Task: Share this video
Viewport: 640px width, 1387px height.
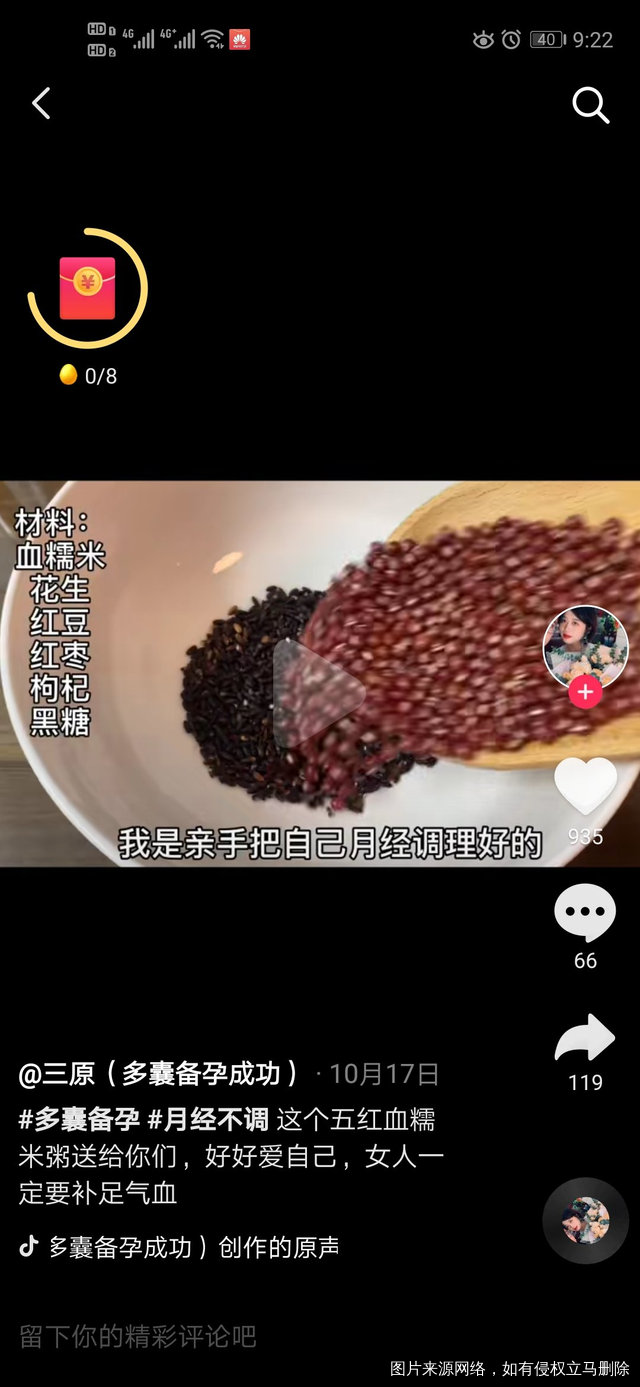Action: (x=585, y=1039)
